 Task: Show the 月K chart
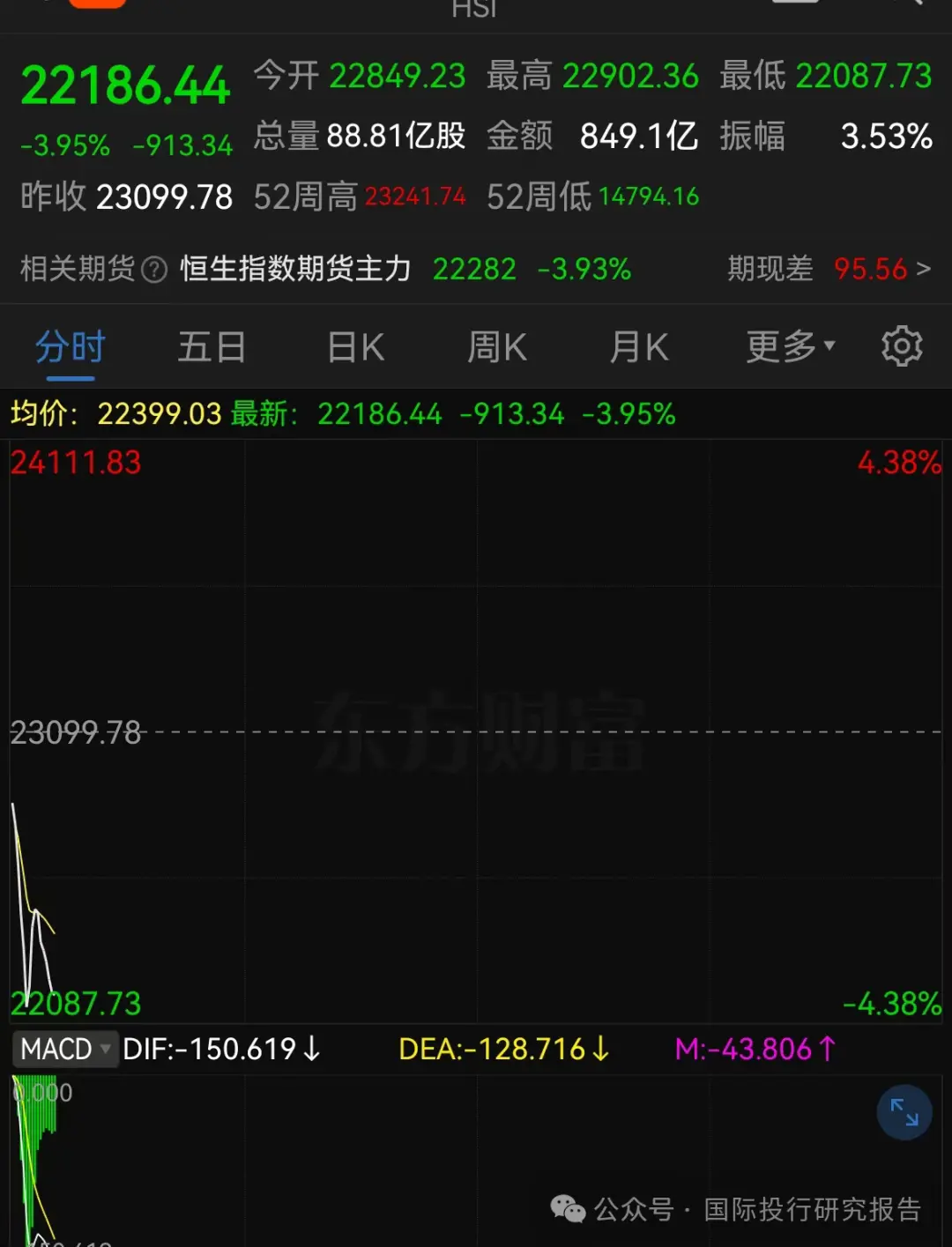tap(639, 347)
